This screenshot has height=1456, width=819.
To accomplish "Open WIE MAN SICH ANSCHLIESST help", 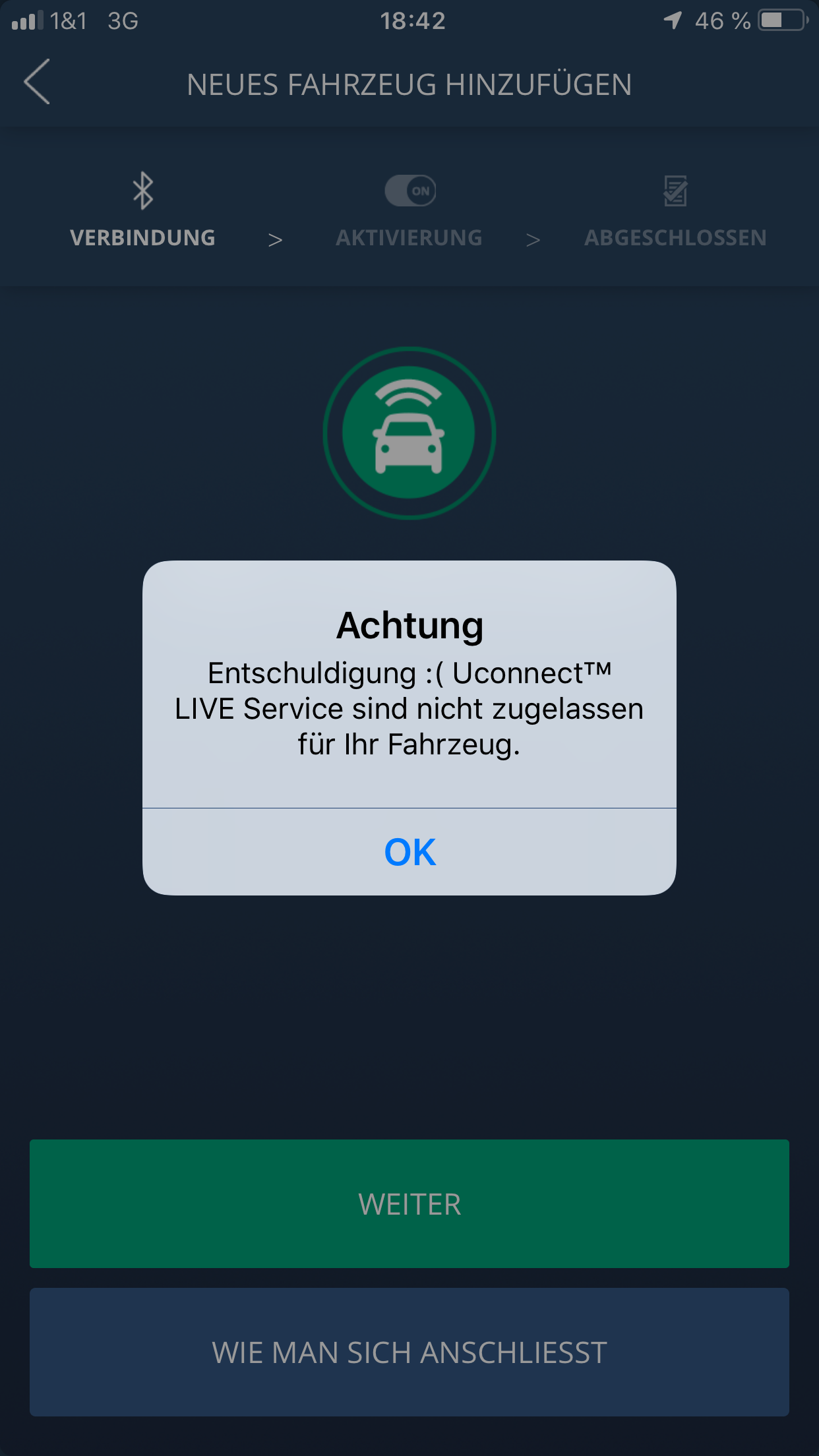I will (x=409, y=1352).
